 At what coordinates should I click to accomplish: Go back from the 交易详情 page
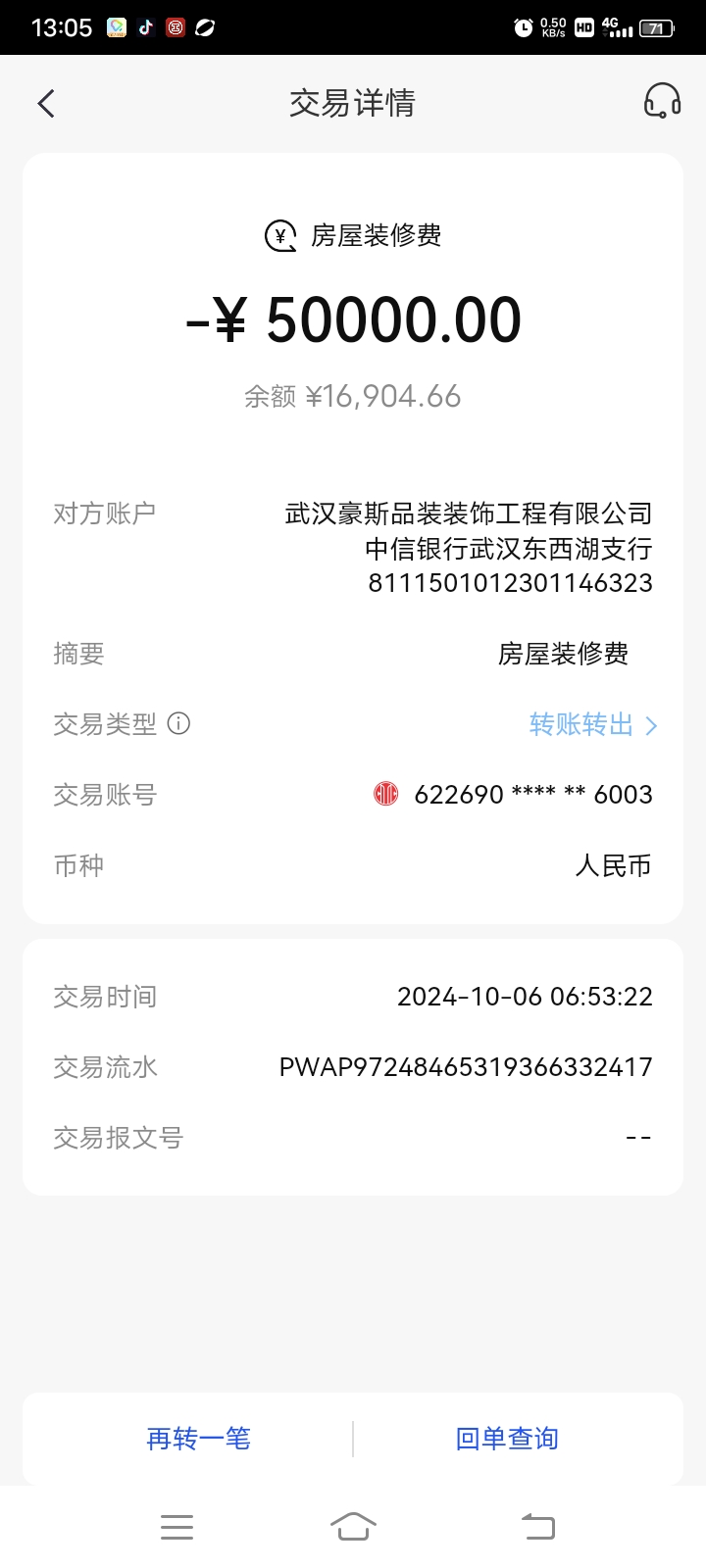[46, 104]
